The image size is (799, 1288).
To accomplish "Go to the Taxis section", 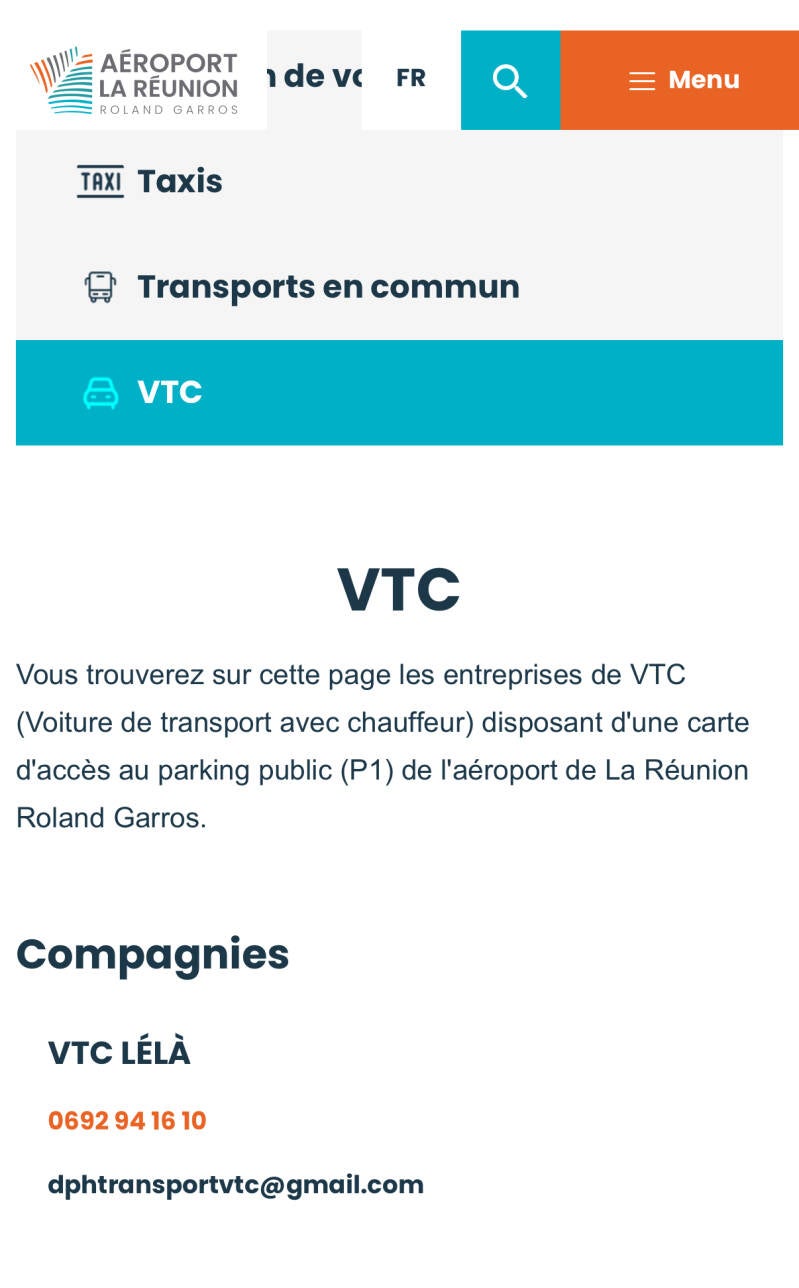I will tap(399, 182).
